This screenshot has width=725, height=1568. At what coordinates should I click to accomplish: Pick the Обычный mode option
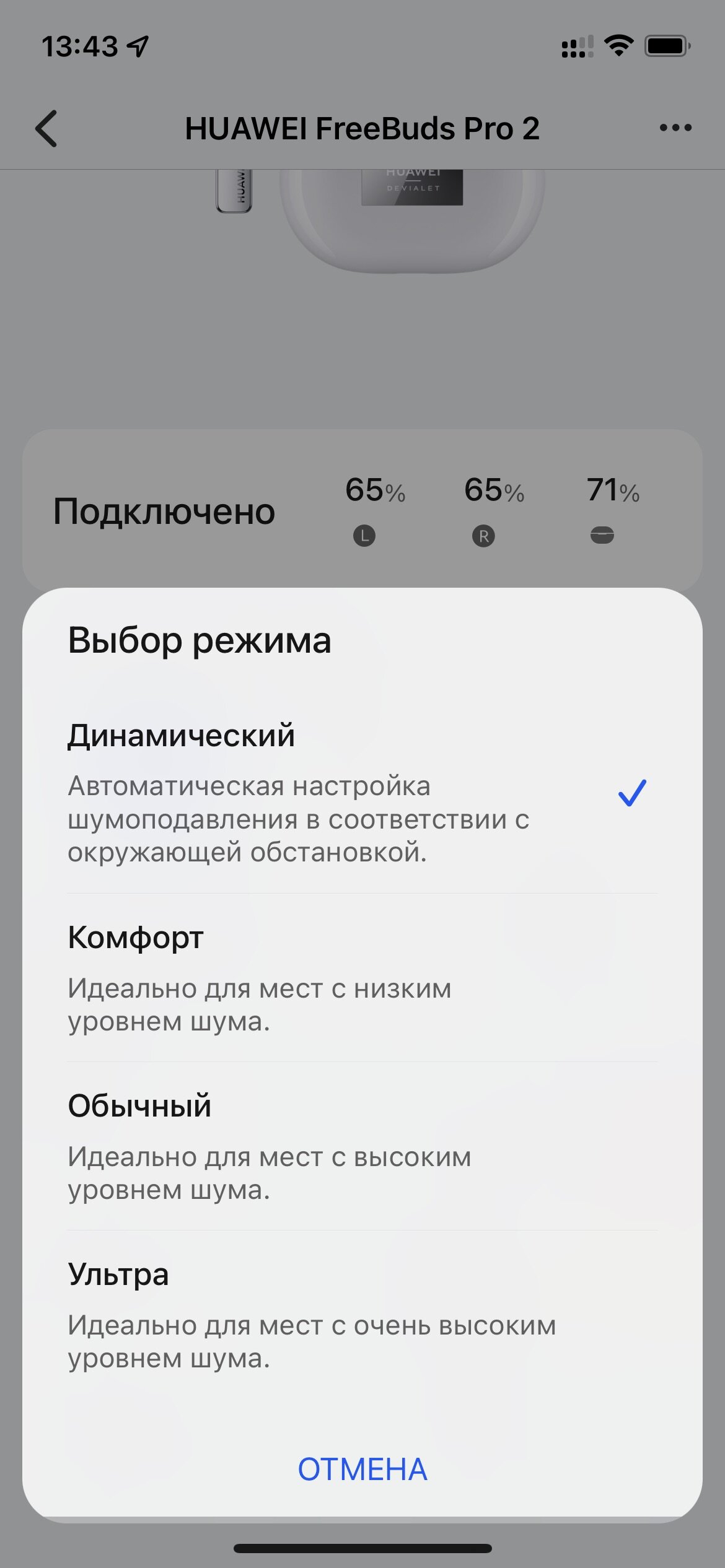tap(362, 1146)
